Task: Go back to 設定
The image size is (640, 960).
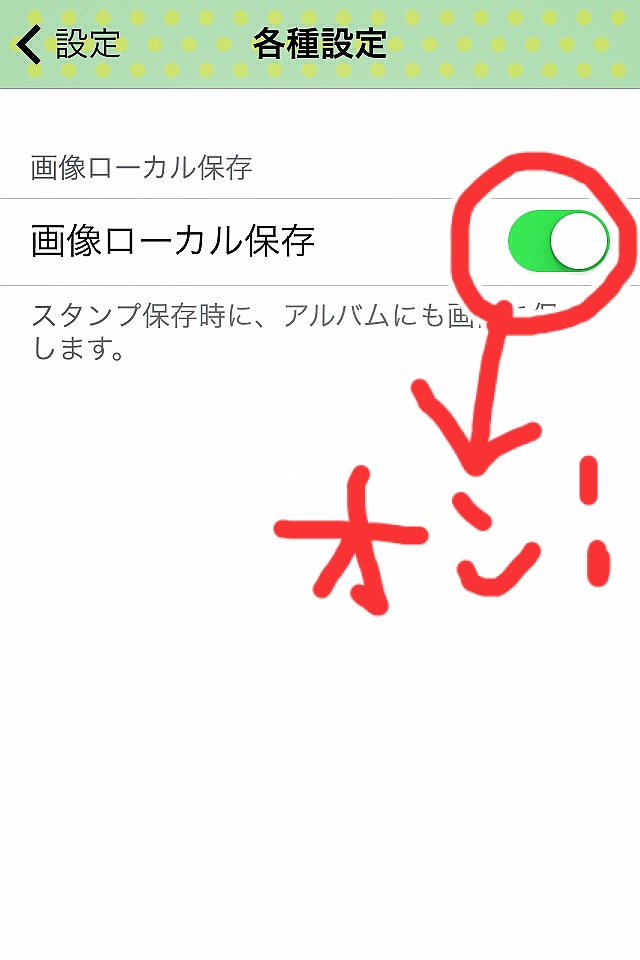Action: tap(68, 44)
